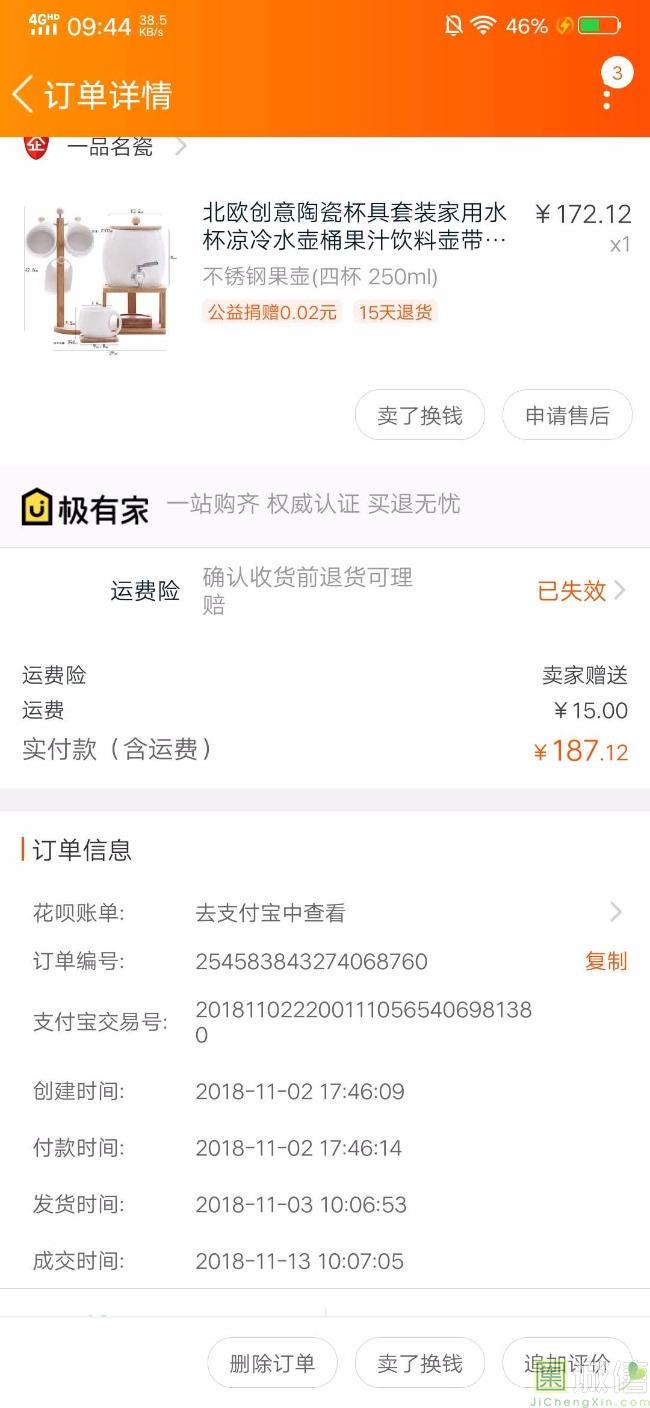This screenshot has width=650, height=1408.
Task: Open the 北欧创意陶瓷杯具 product
Action: click(354, 226)
